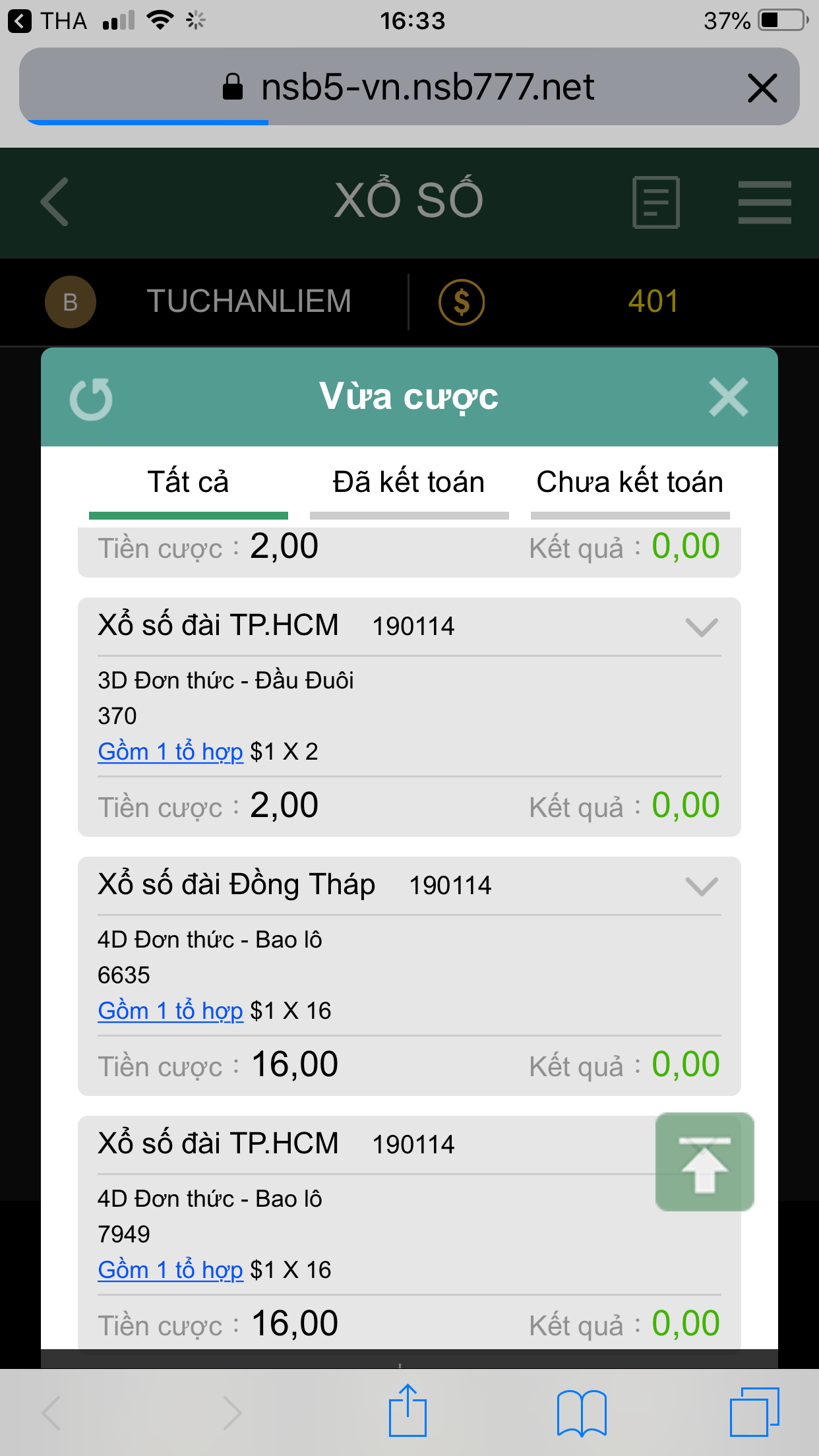Refresh the Vừa cược bet list
819x1456 pixels.
(x=91, y=398)
